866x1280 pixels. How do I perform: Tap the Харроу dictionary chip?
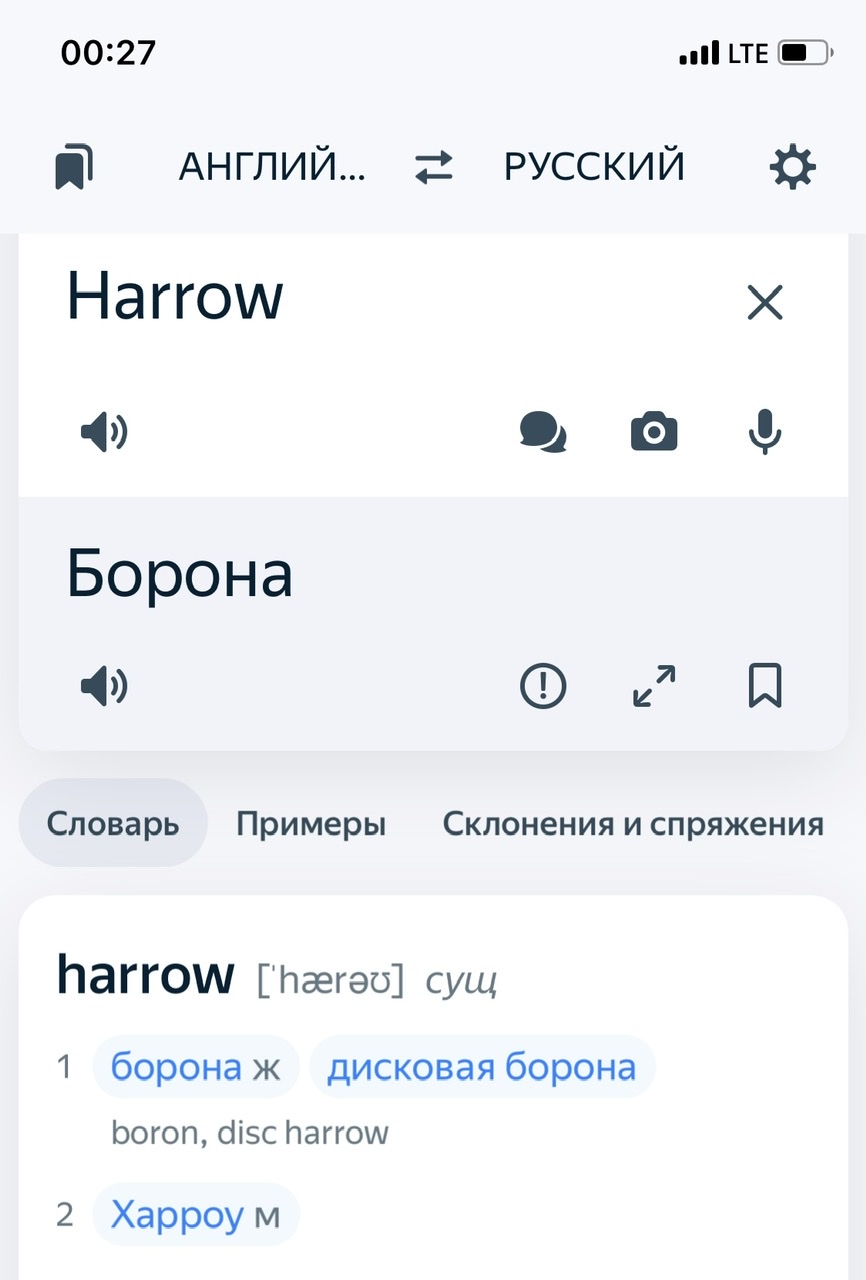195,1215
